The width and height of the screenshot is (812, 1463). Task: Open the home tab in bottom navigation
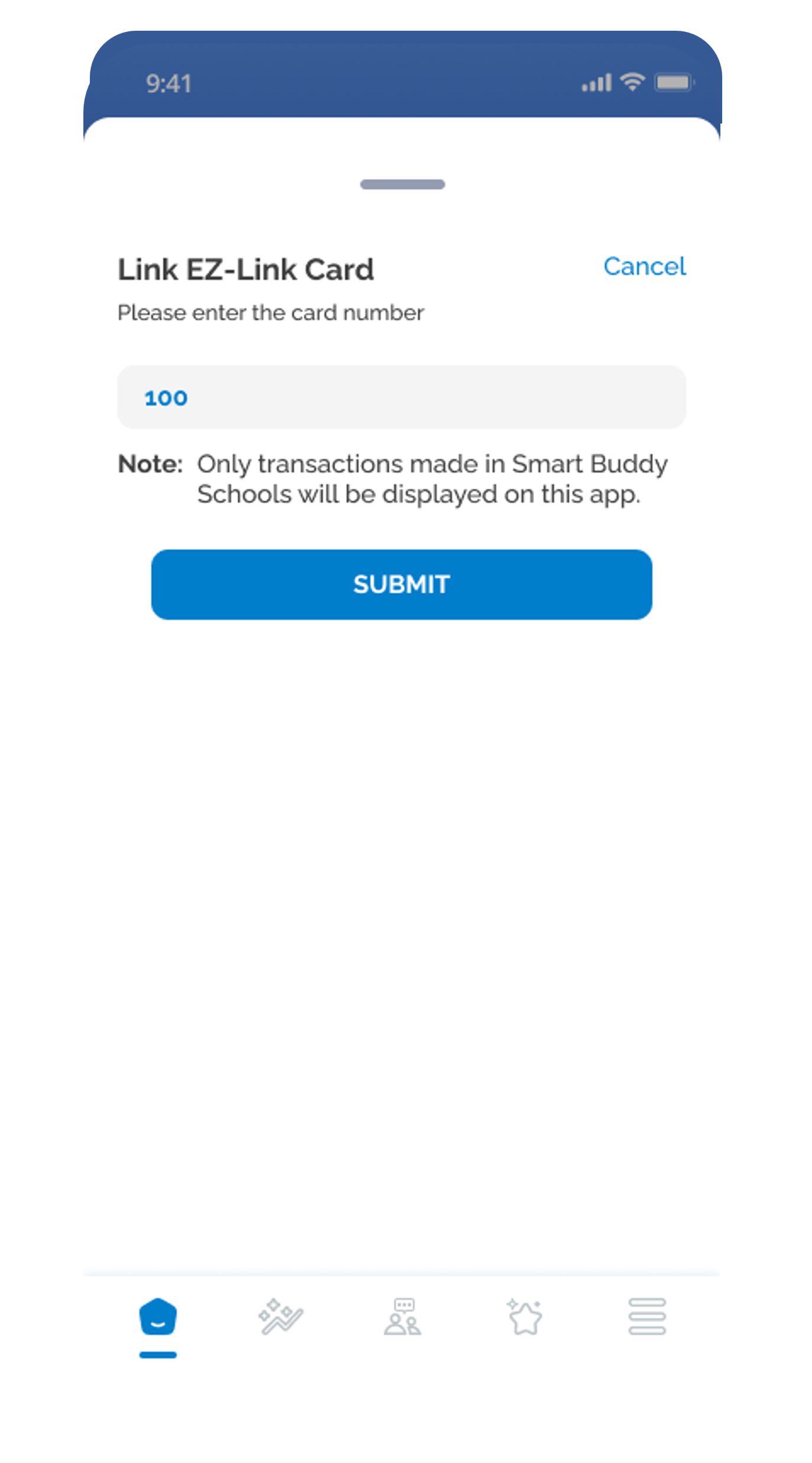[x=158, y=1317]
